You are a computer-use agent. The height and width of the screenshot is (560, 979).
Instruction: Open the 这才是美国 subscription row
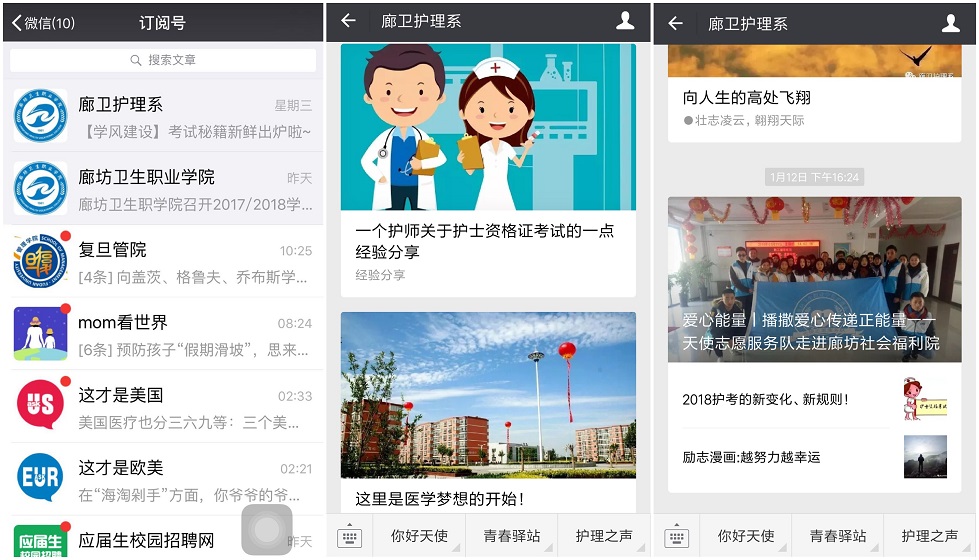click(x=163, y=407)
